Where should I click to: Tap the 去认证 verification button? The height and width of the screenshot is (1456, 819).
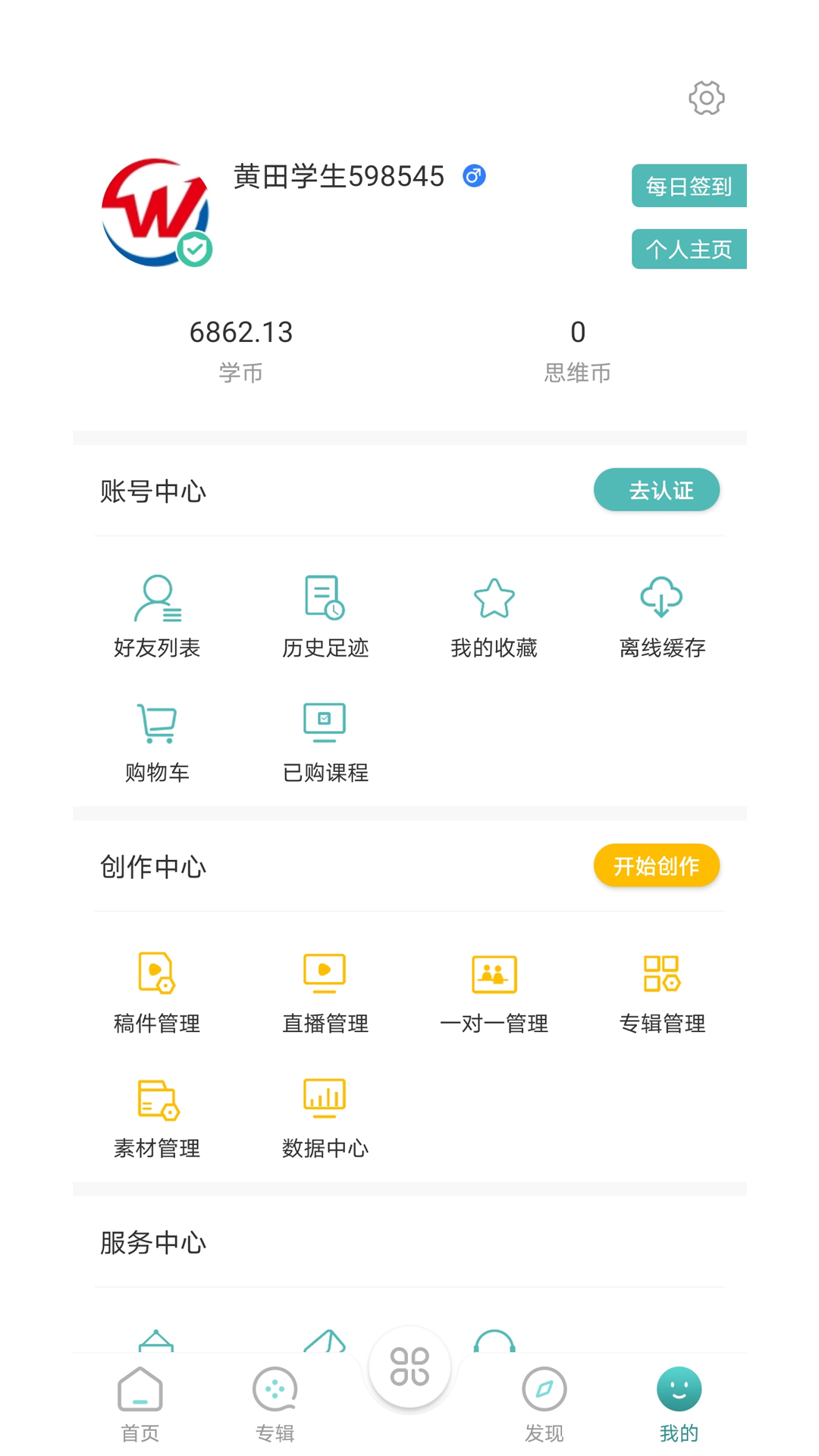[x=657, y=490]
